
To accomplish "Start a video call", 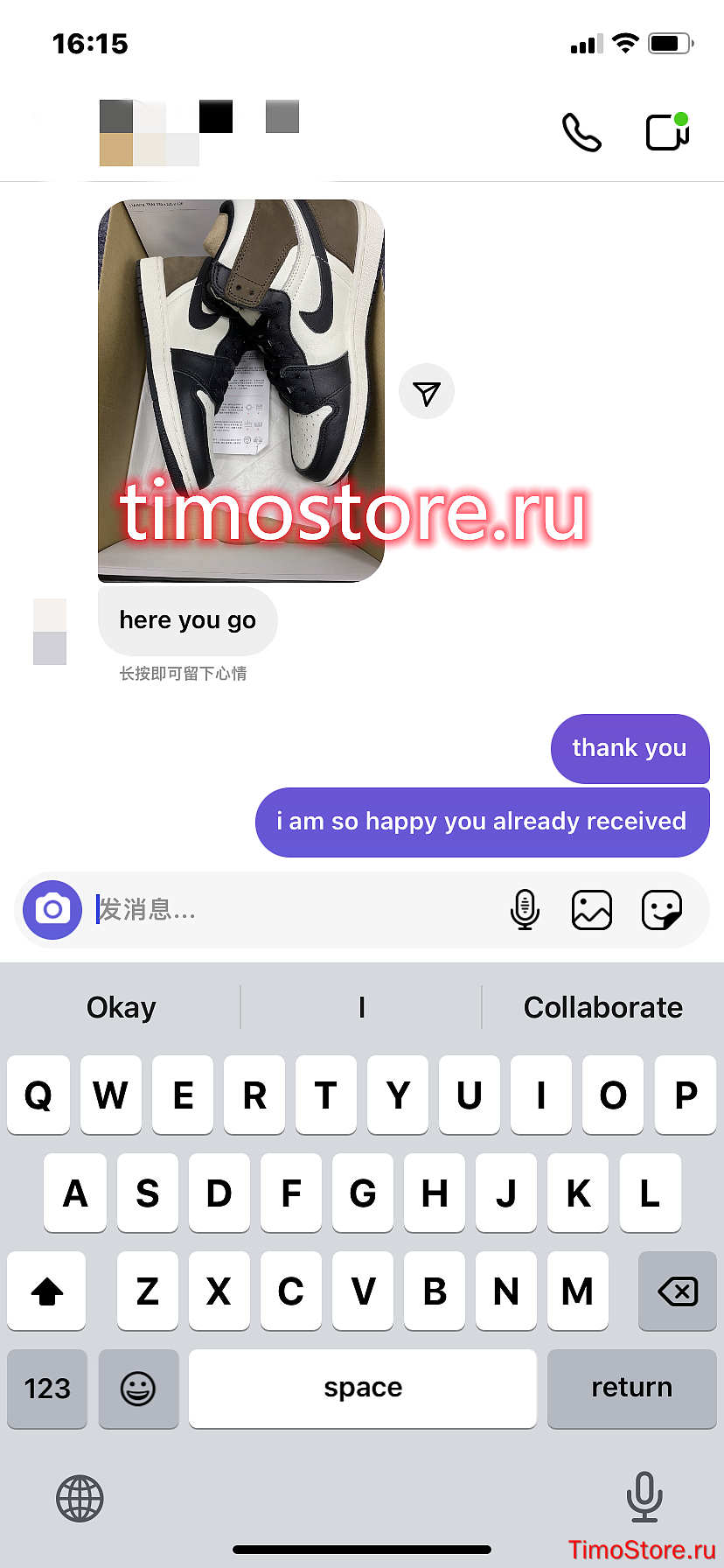I will coord(668,132).
